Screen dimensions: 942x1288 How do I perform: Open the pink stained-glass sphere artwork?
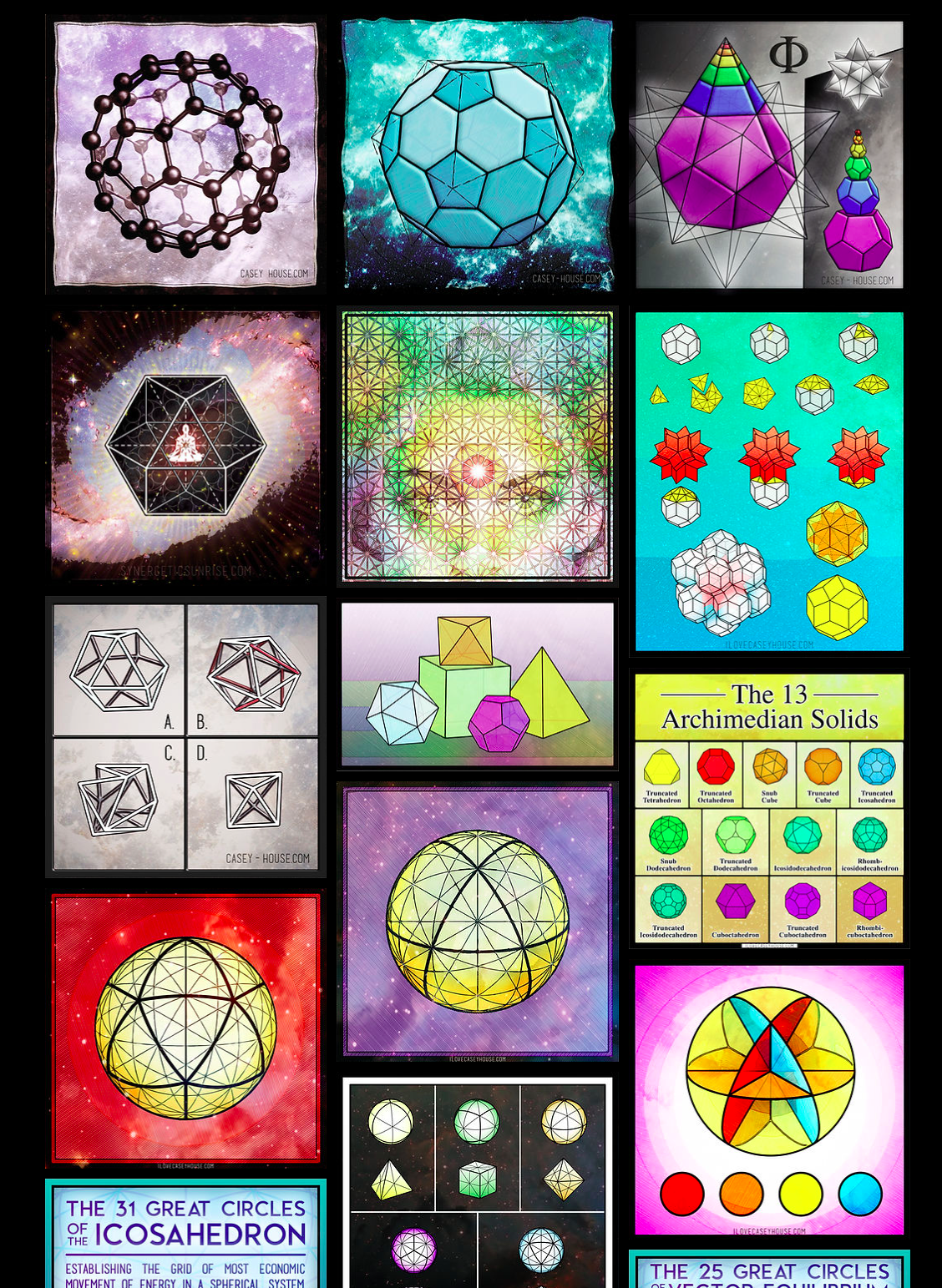pyautogui.click(x=768, y=1099)
